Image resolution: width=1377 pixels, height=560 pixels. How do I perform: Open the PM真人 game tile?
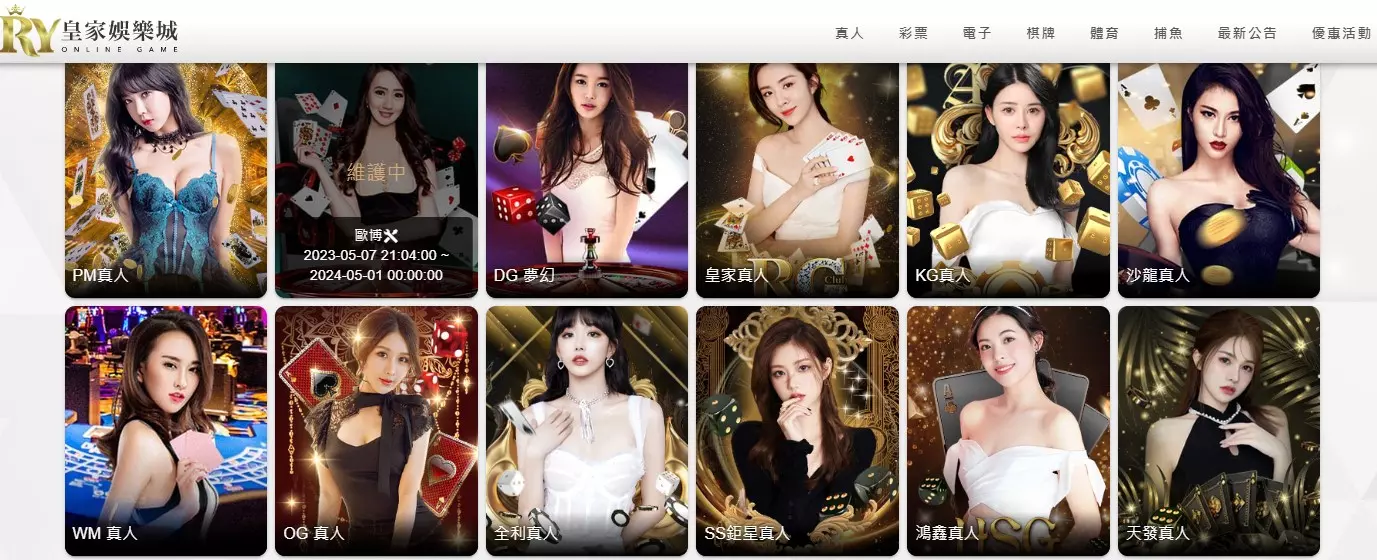(166, 180)
